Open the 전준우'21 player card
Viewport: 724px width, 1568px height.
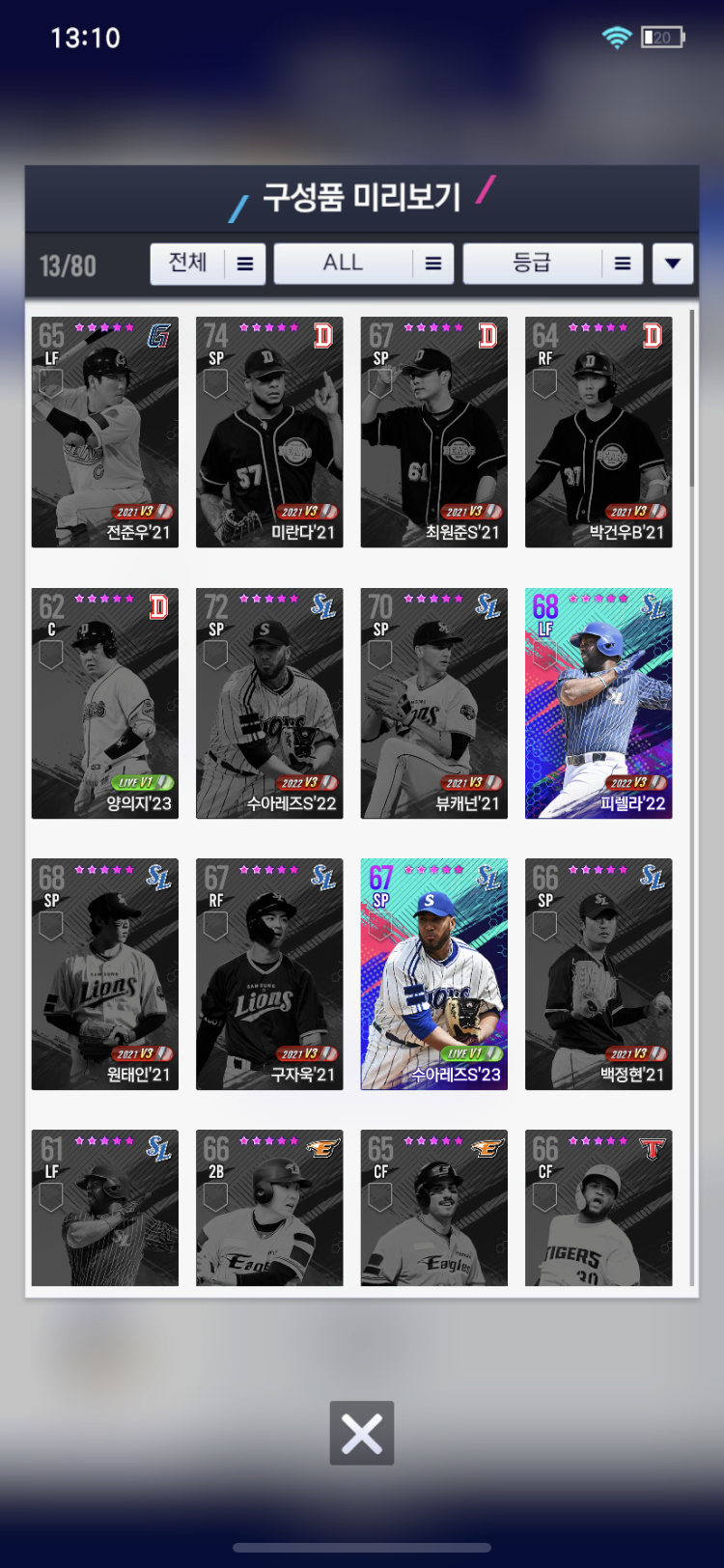tap(105, 433)
